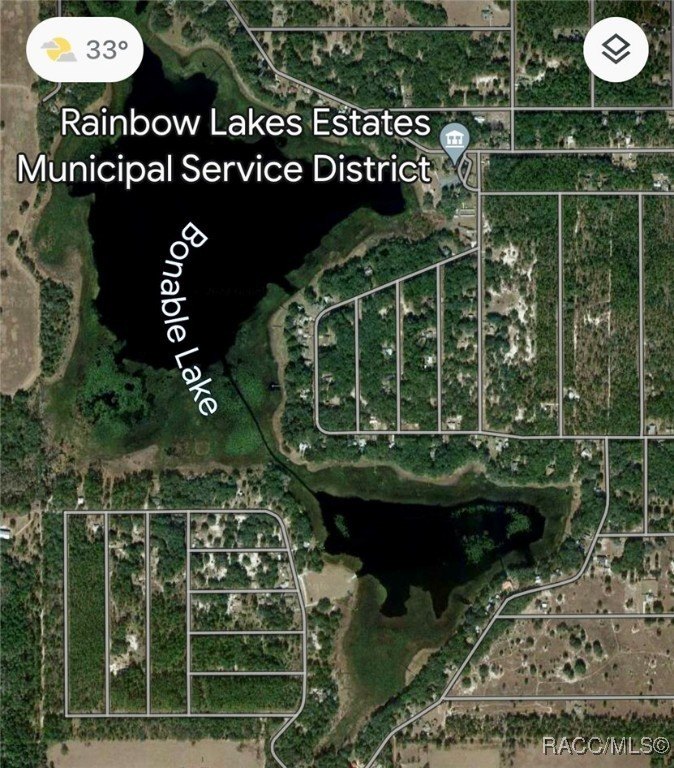Select the Rainbow Lakes Estates Municipal Service District pin
The image size is (674, 768).
456,141
